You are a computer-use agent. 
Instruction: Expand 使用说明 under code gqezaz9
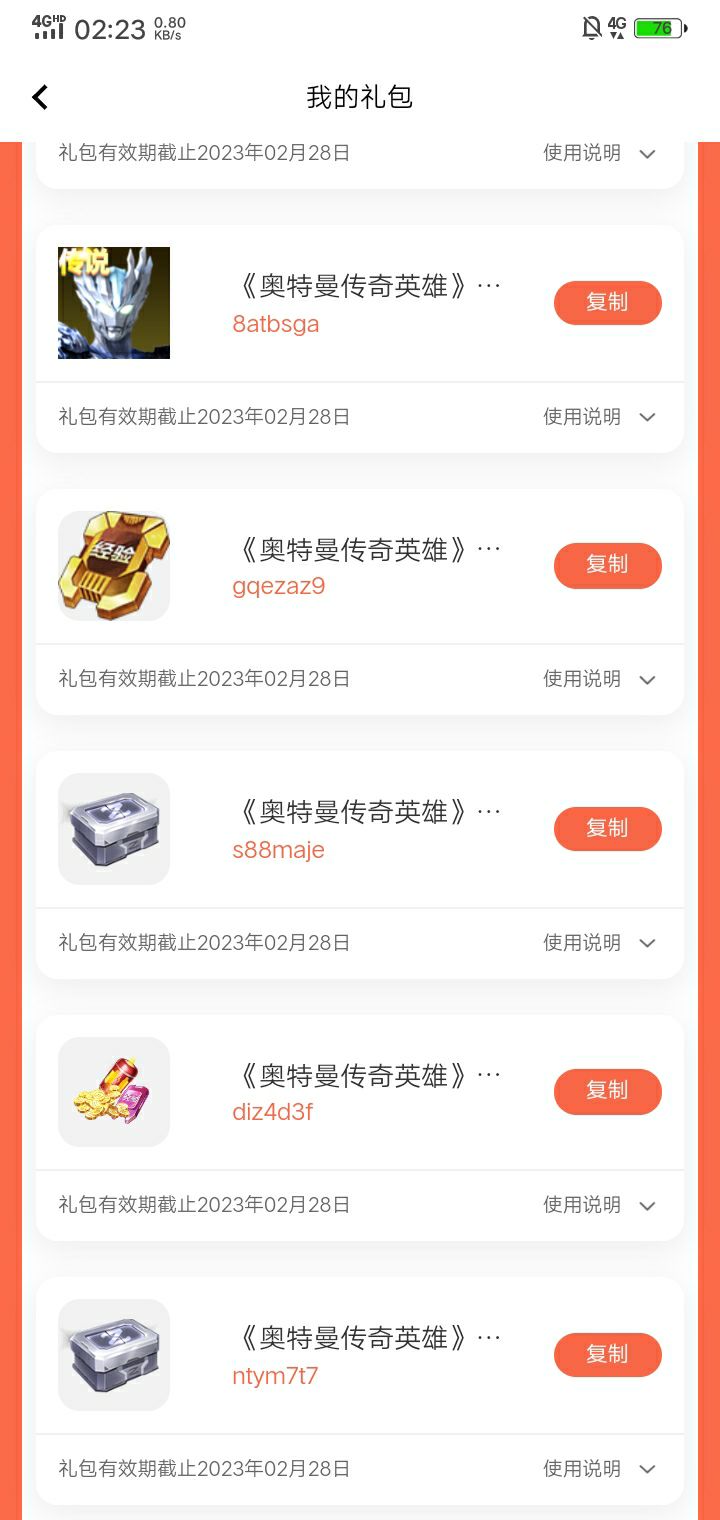[599, 679]
